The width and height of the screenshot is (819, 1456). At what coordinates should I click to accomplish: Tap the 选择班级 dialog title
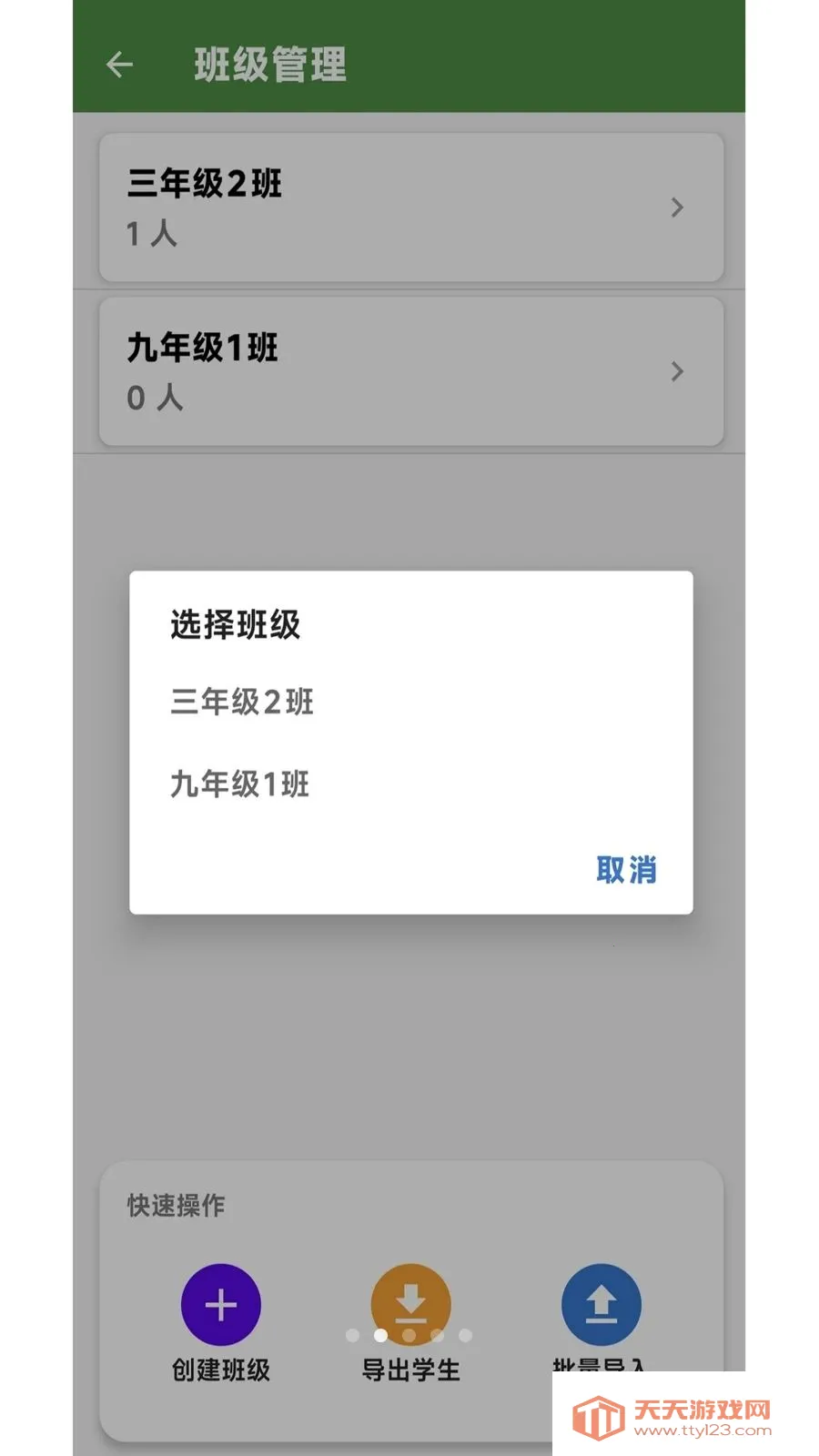click(235, 625)
